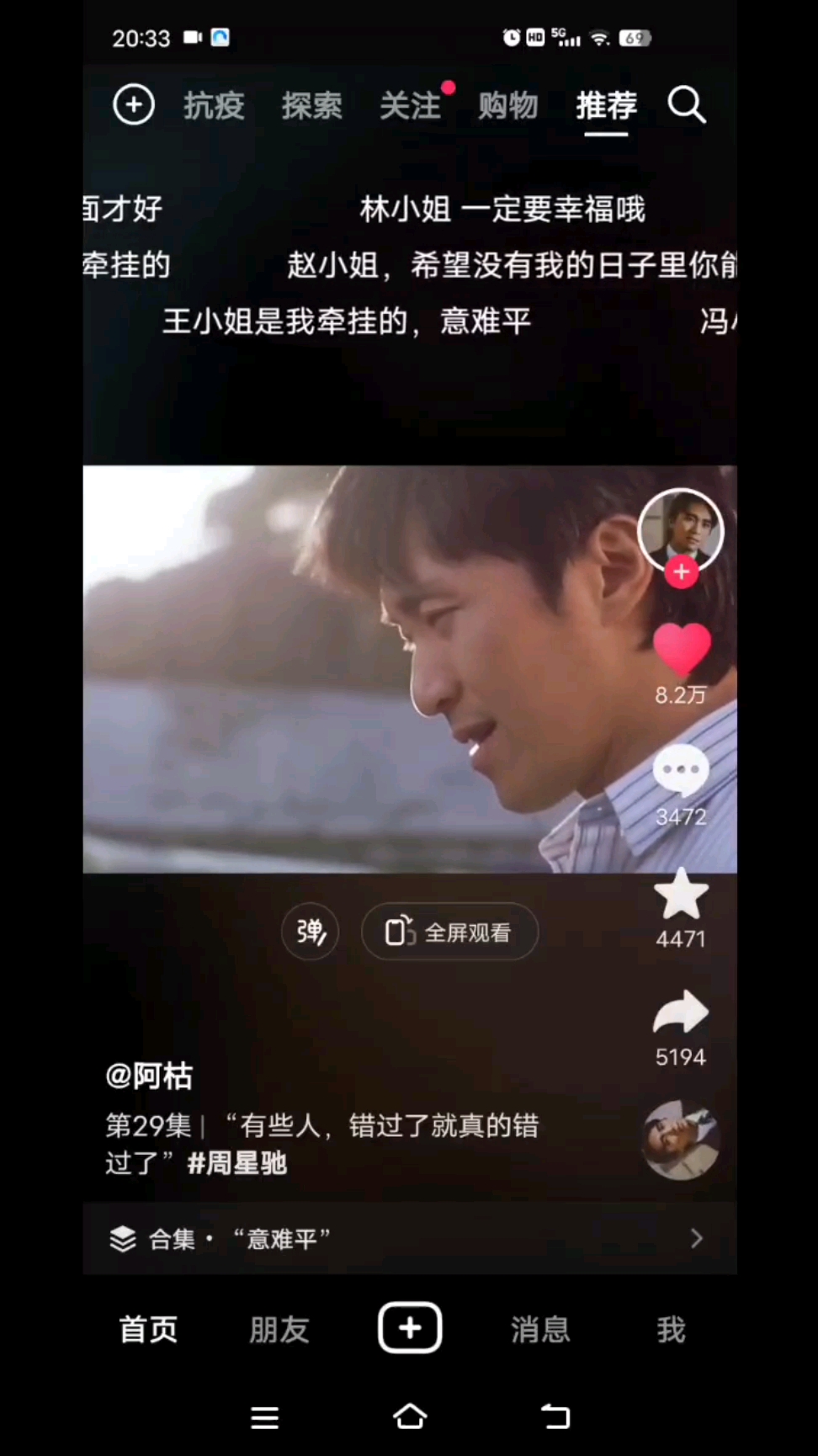Open the 我 profile tab

pos(671,1330)
